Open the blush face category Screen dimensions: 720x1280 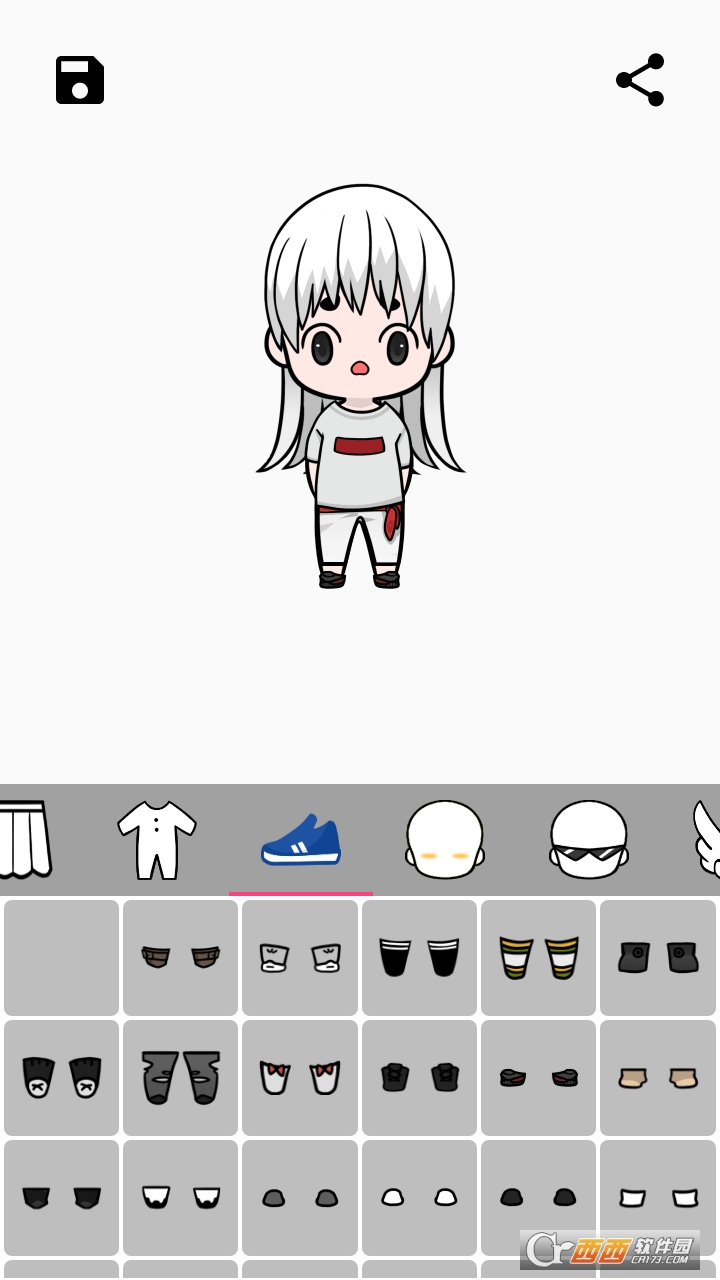[x=445, y=840]
